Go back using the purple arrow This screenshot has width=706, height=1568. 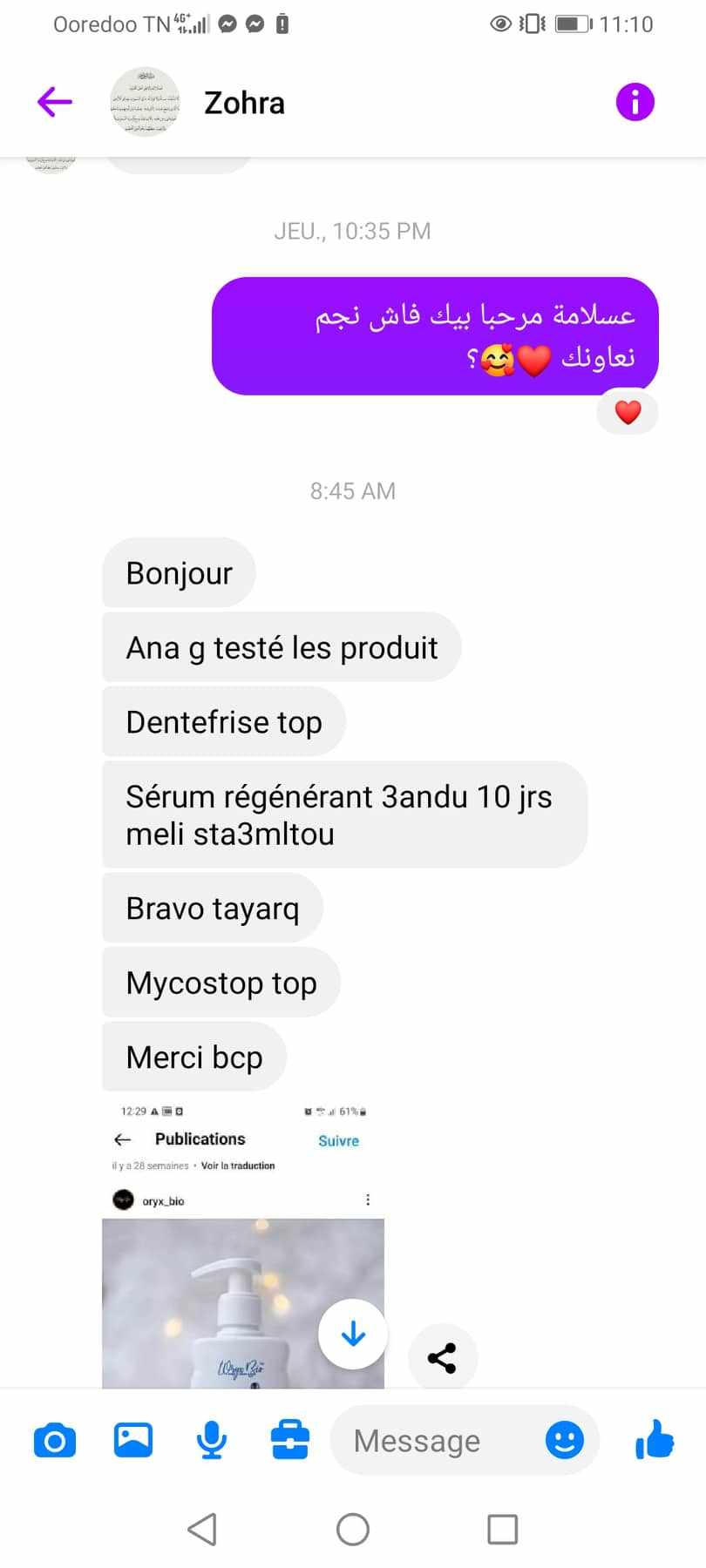54,102
